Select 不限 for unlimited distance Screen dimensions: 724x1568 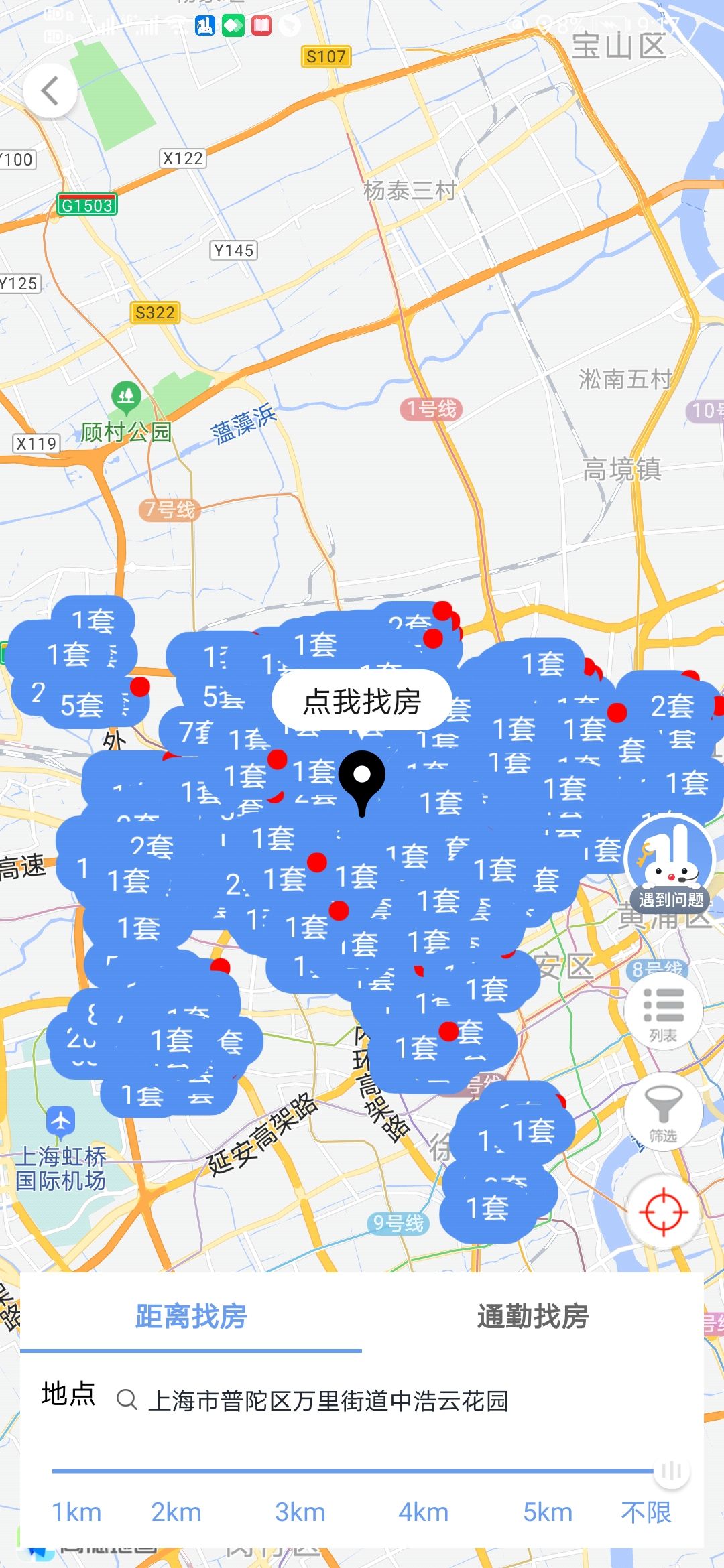pos(646,1512)
